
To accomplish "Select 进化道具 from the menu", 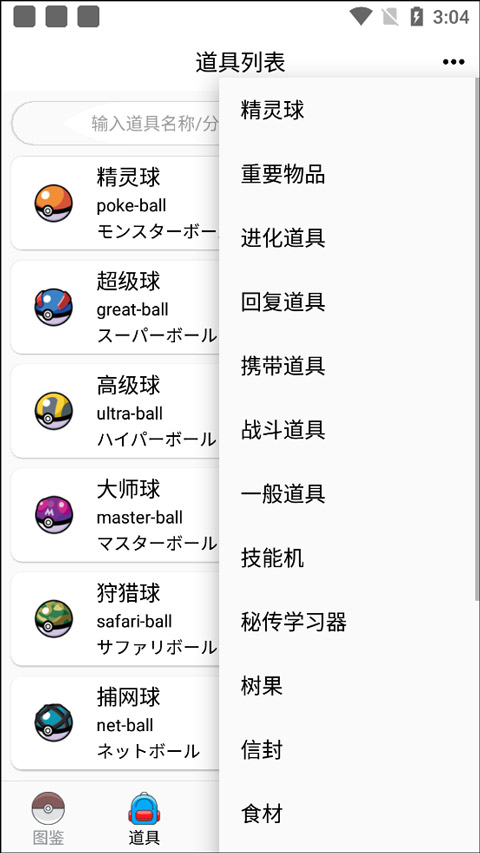I will pos(348,238).
